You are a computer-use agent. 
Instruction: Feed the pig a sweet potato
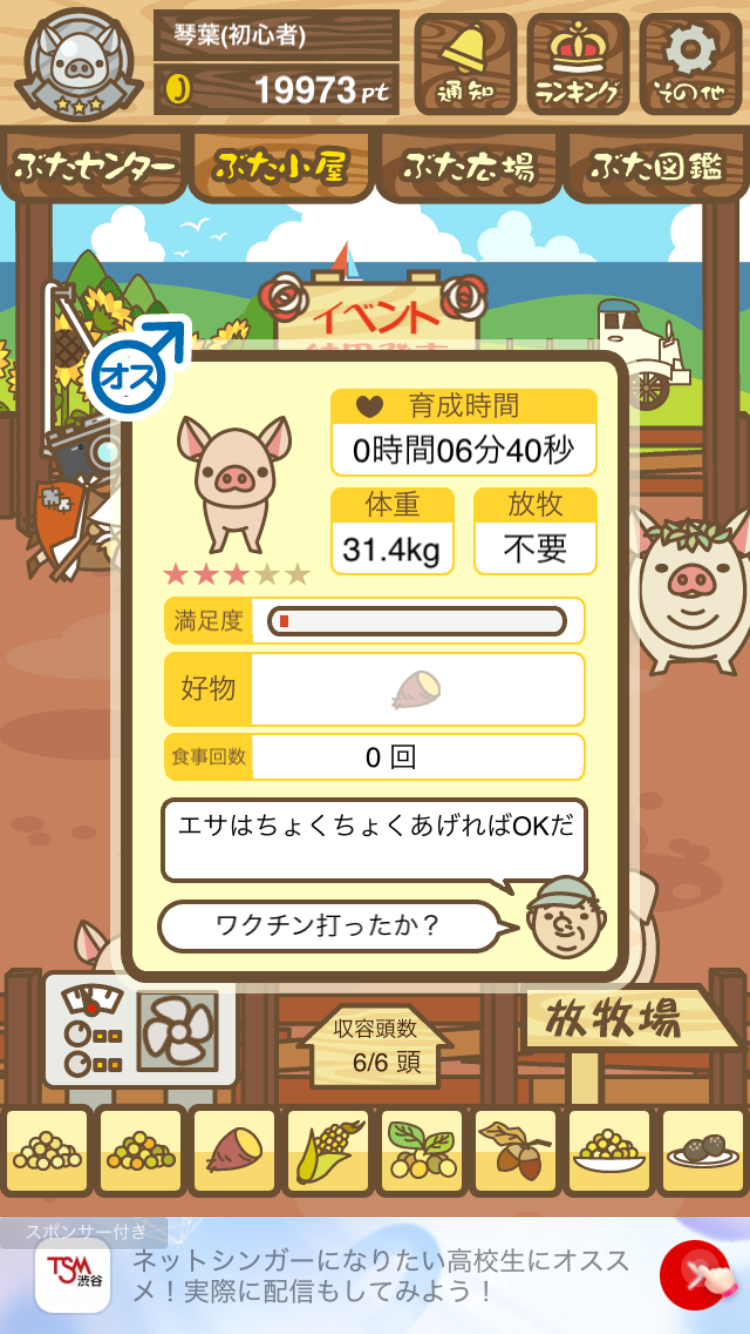pyautogui.click(x=233, y=1152)
